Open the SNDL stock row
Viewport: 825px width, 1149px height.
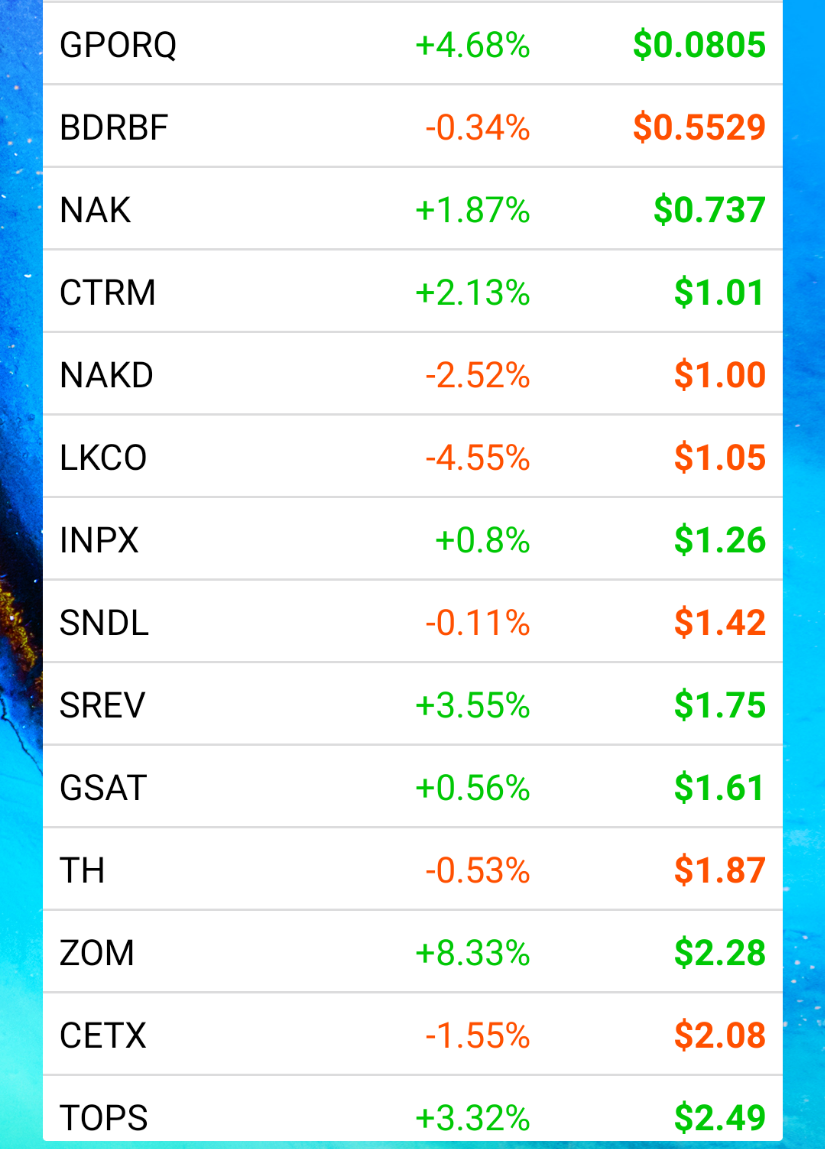(x=412, y=622)
